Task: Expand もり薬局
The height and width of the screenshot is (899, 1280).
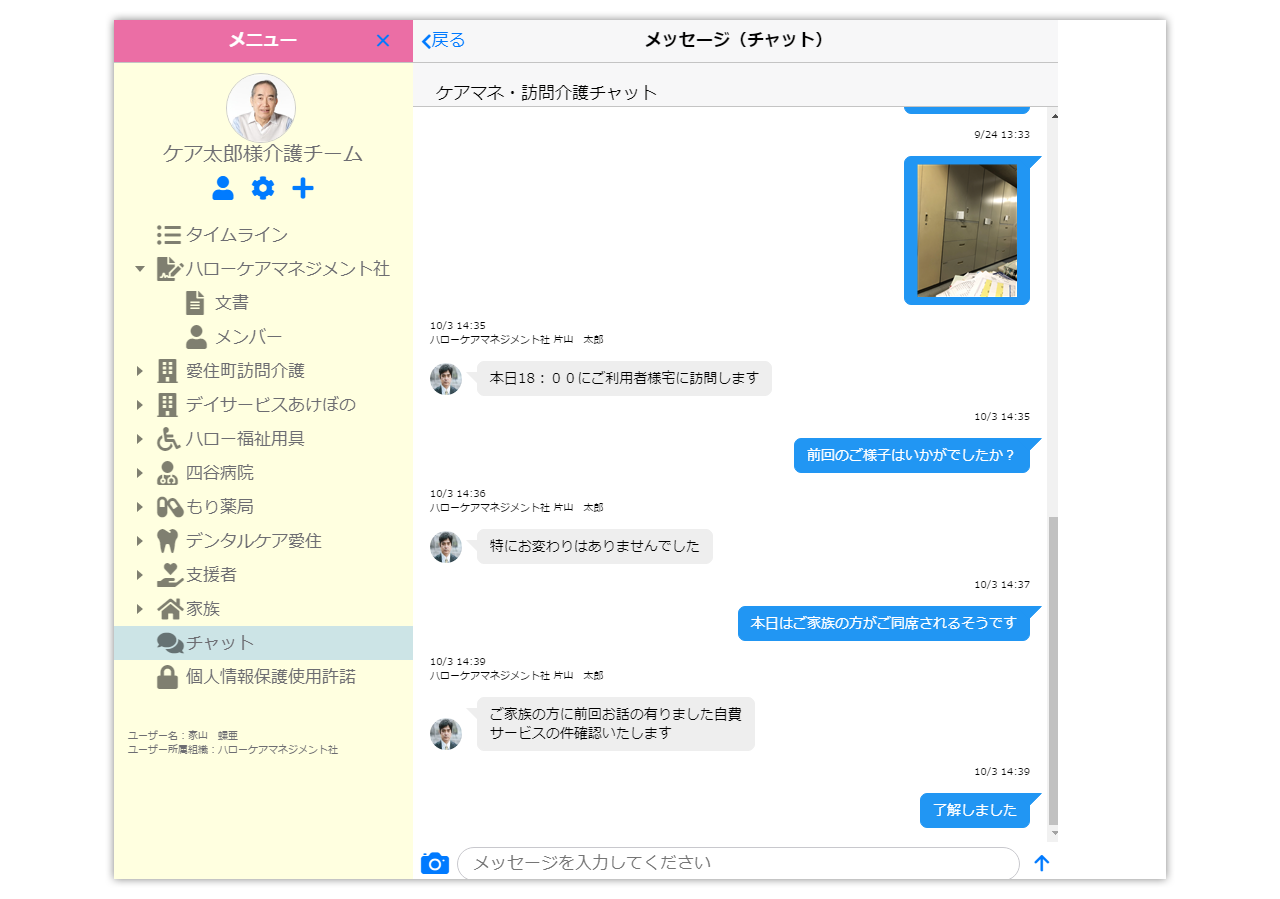Action: (x=140, y=507)
